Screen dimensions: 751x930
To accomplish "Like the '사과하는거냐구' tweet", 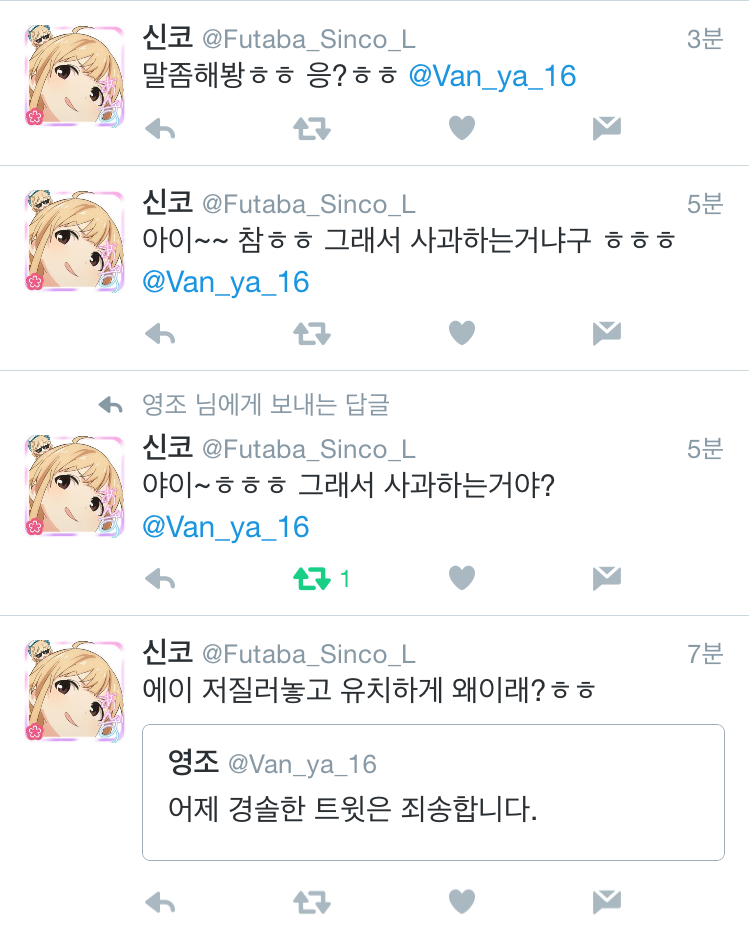I will coord(461,333).
